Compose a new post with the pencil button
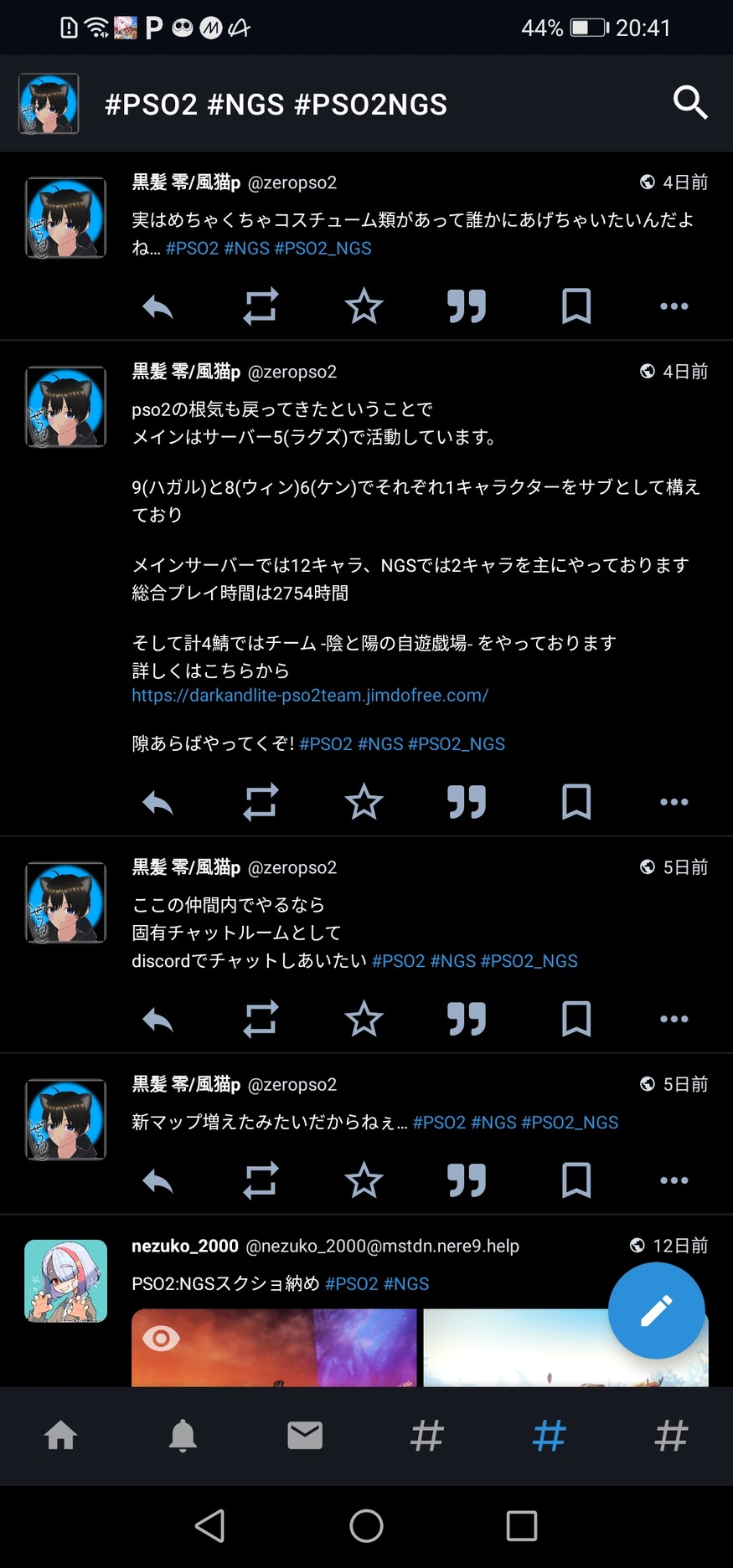 (656, 1311)
